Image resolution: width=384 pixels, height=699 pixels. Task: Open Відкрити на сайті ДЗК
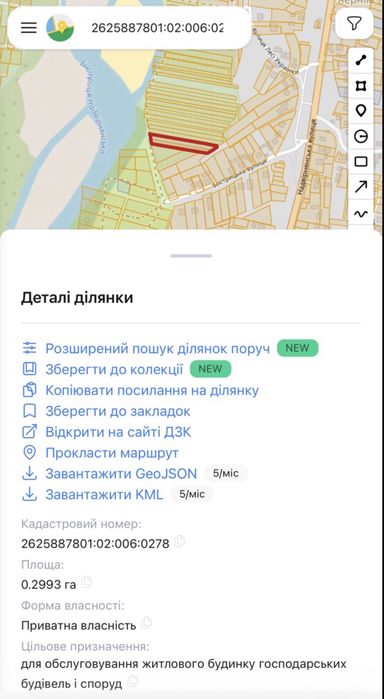[x=118, y=432]
